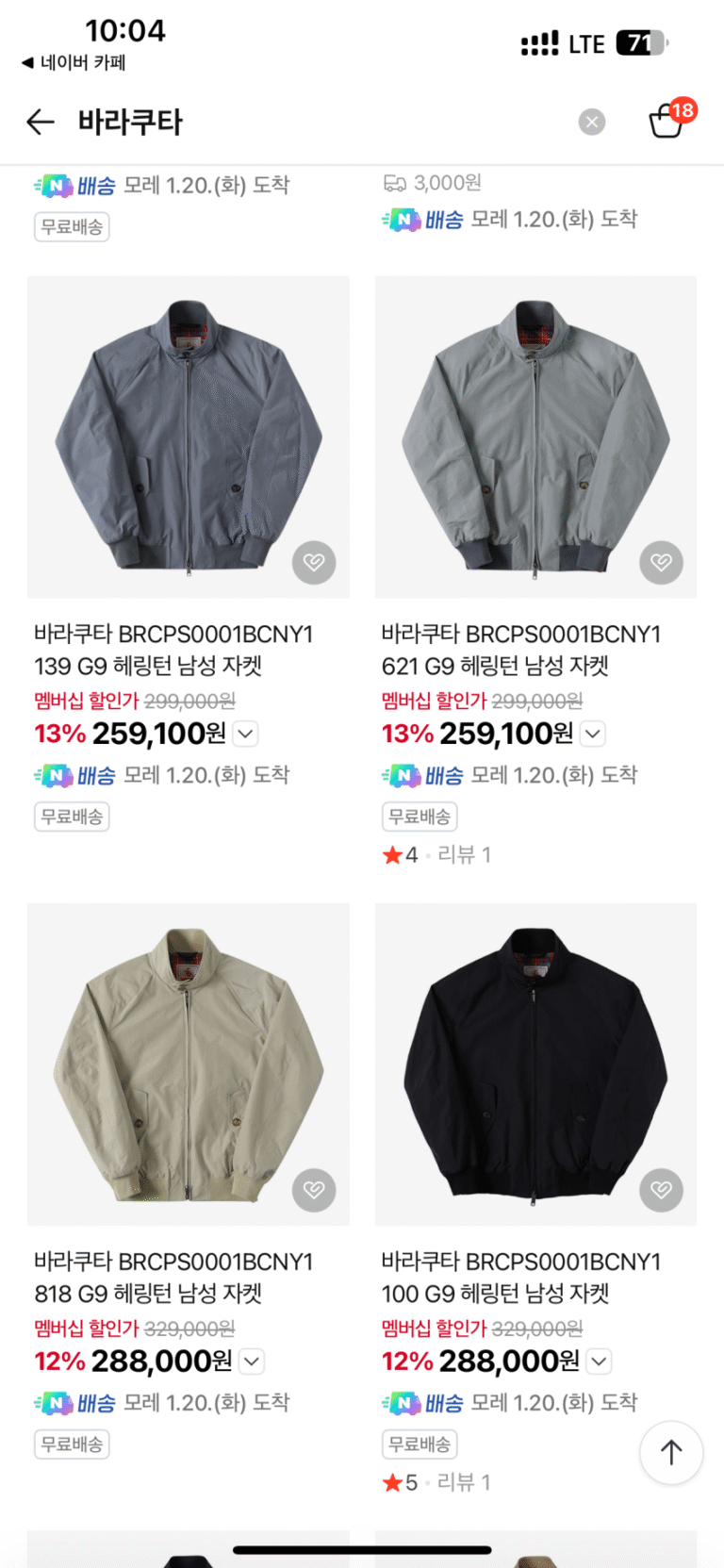Expand price details for BCNY1 100 jacket
This screenshot has width=724, height=1568.
[x=600, y=1362]
